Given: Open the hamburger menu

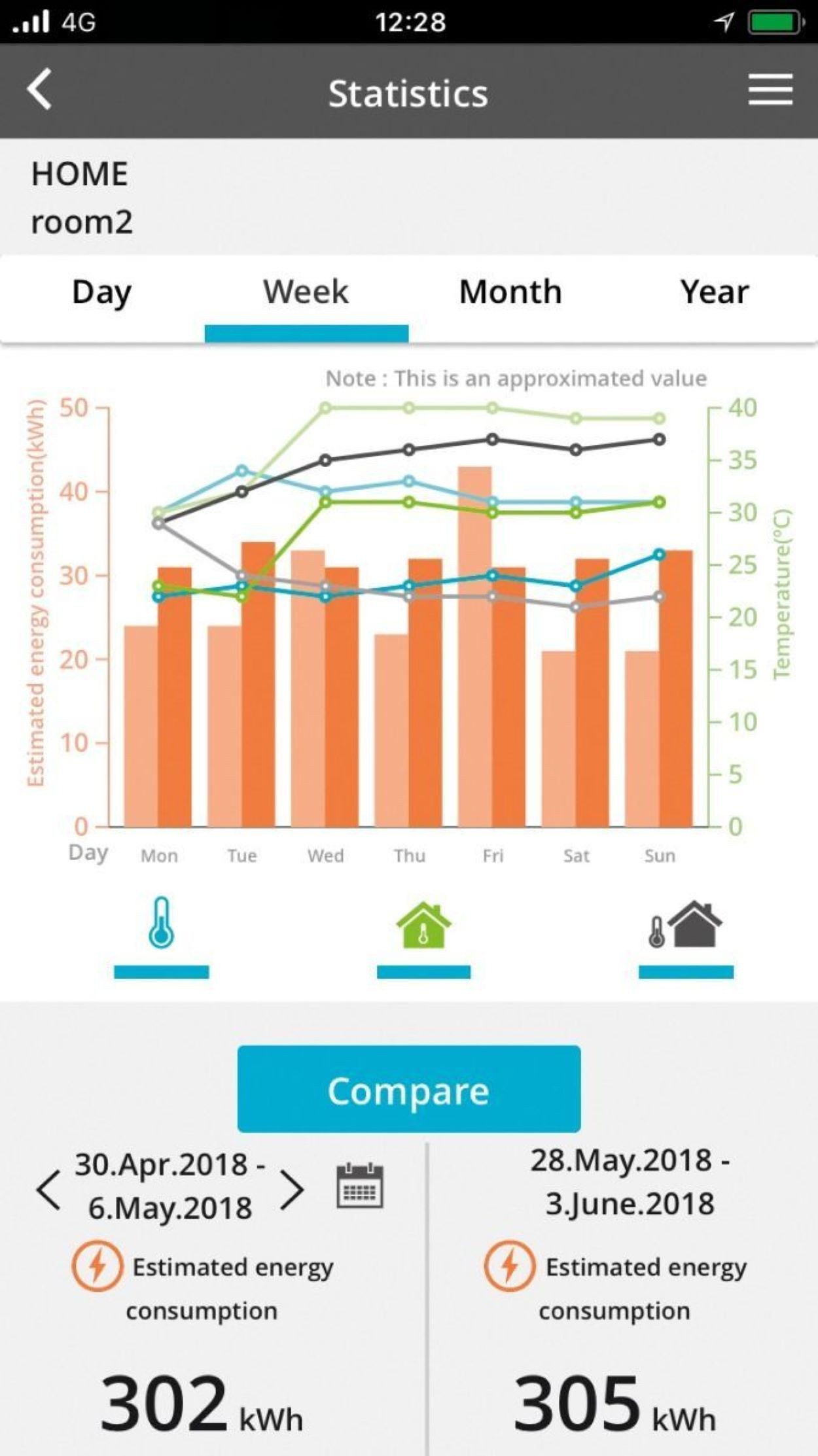Looking at the screenshot, I should [770, 90].
